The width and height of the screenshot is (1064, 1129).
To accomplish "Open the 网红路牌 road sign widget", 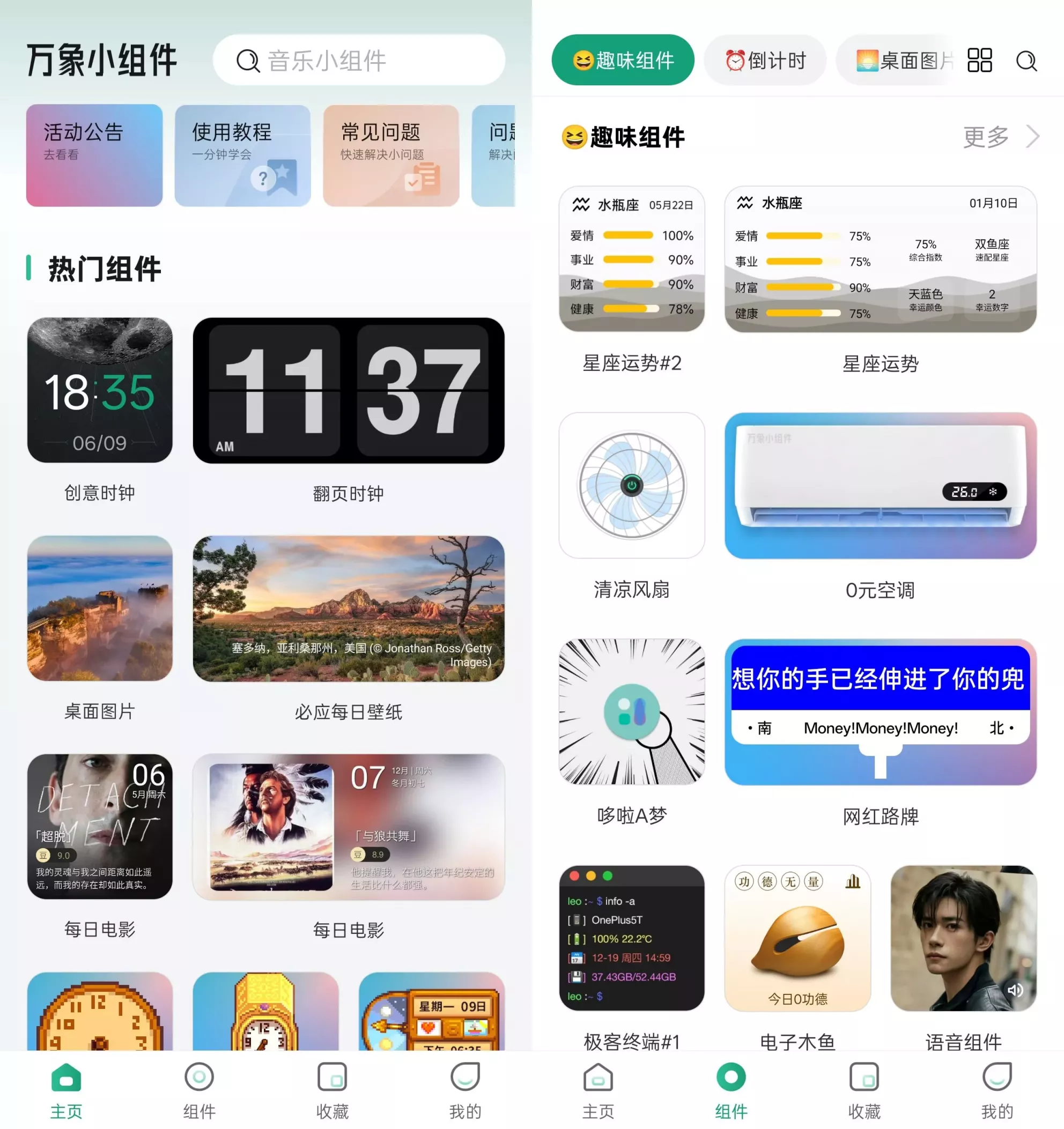I will 880,711.
